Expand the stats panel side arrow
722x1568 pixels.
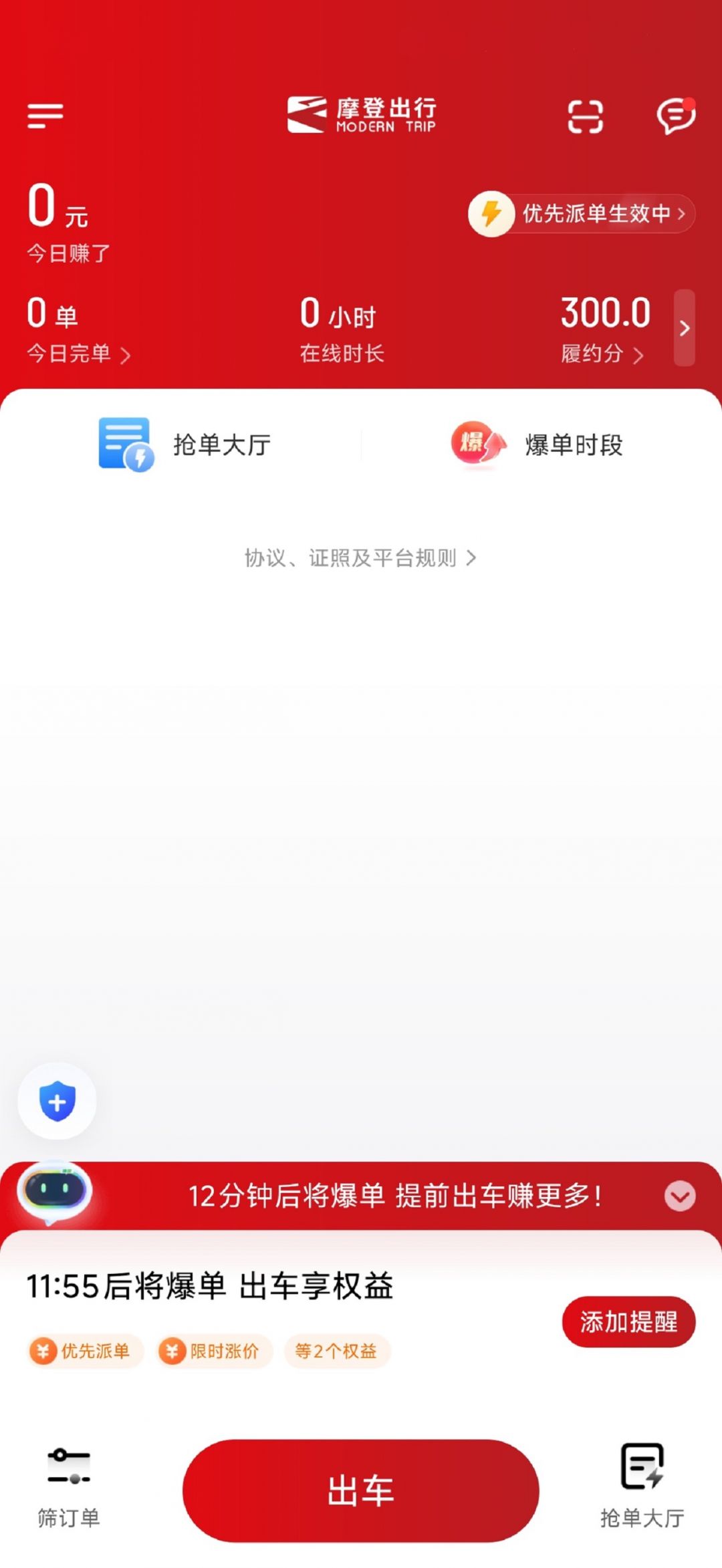[x=684, y=328]
